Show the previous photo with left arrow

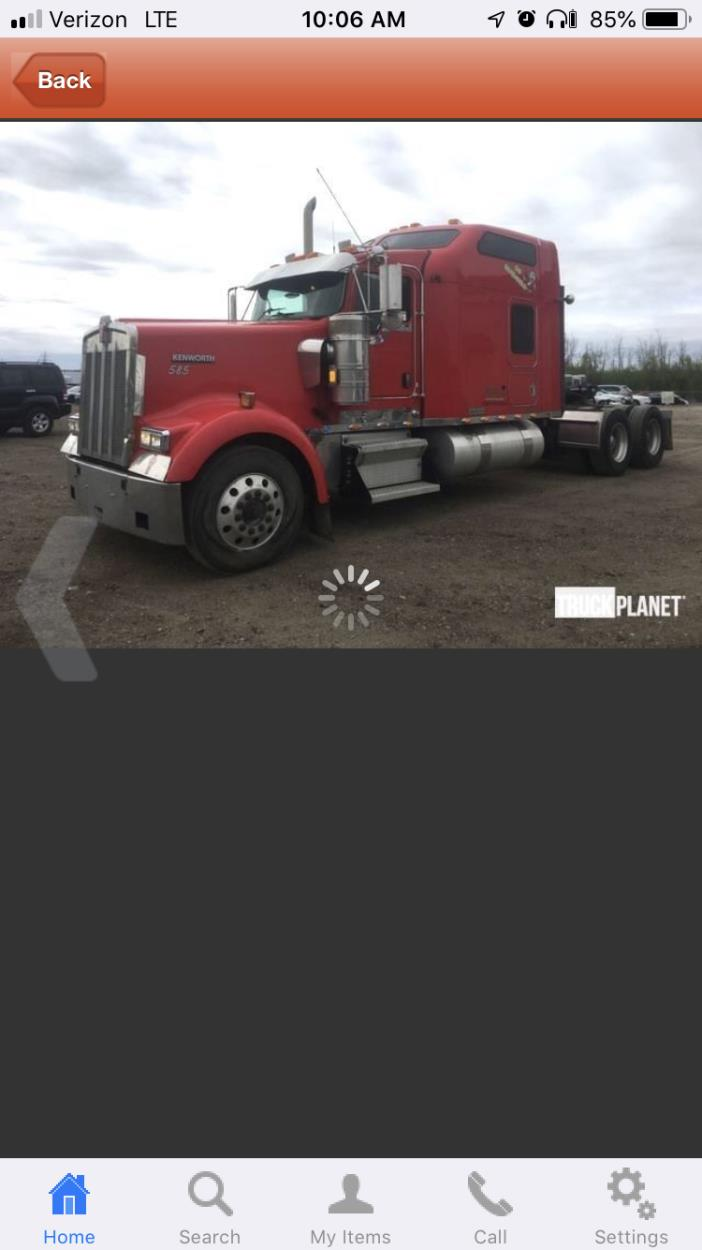57,599
